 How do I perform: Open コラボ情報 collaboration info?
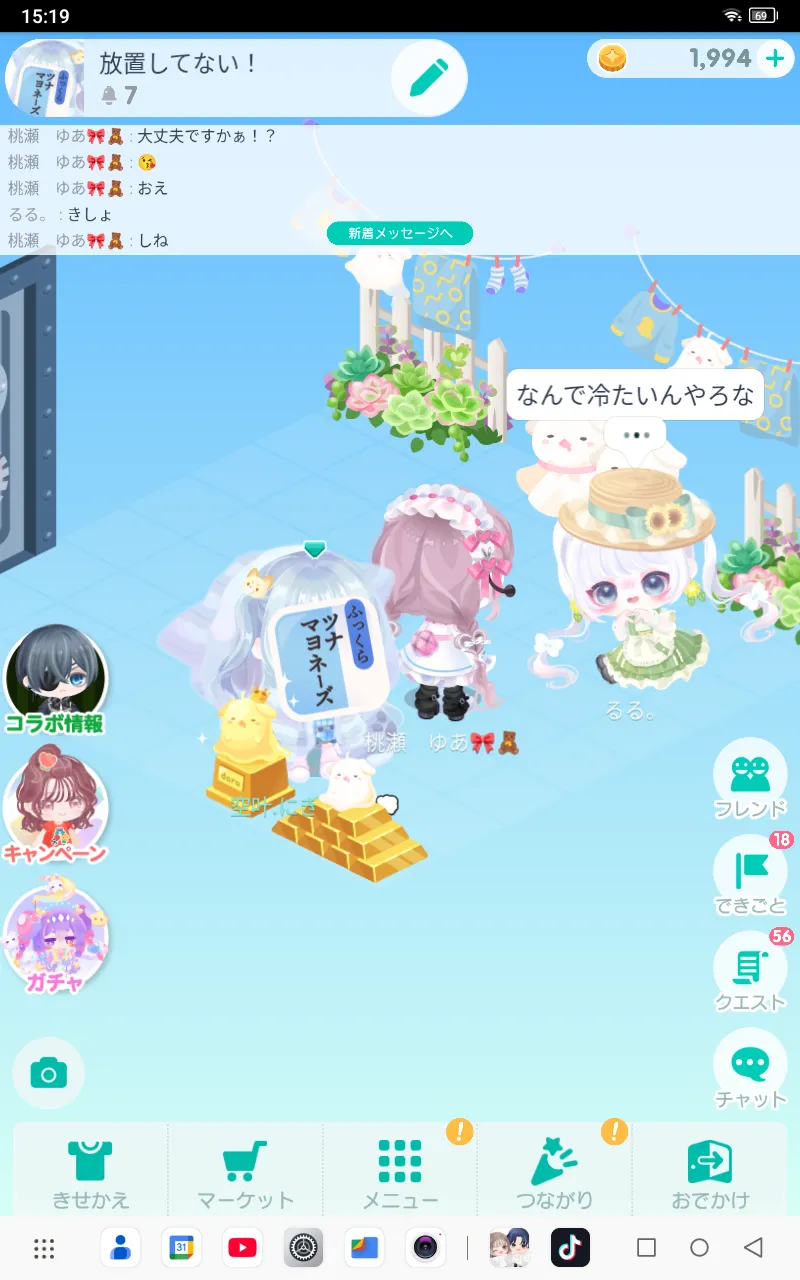pyautogui.click(x=55, y=680)
